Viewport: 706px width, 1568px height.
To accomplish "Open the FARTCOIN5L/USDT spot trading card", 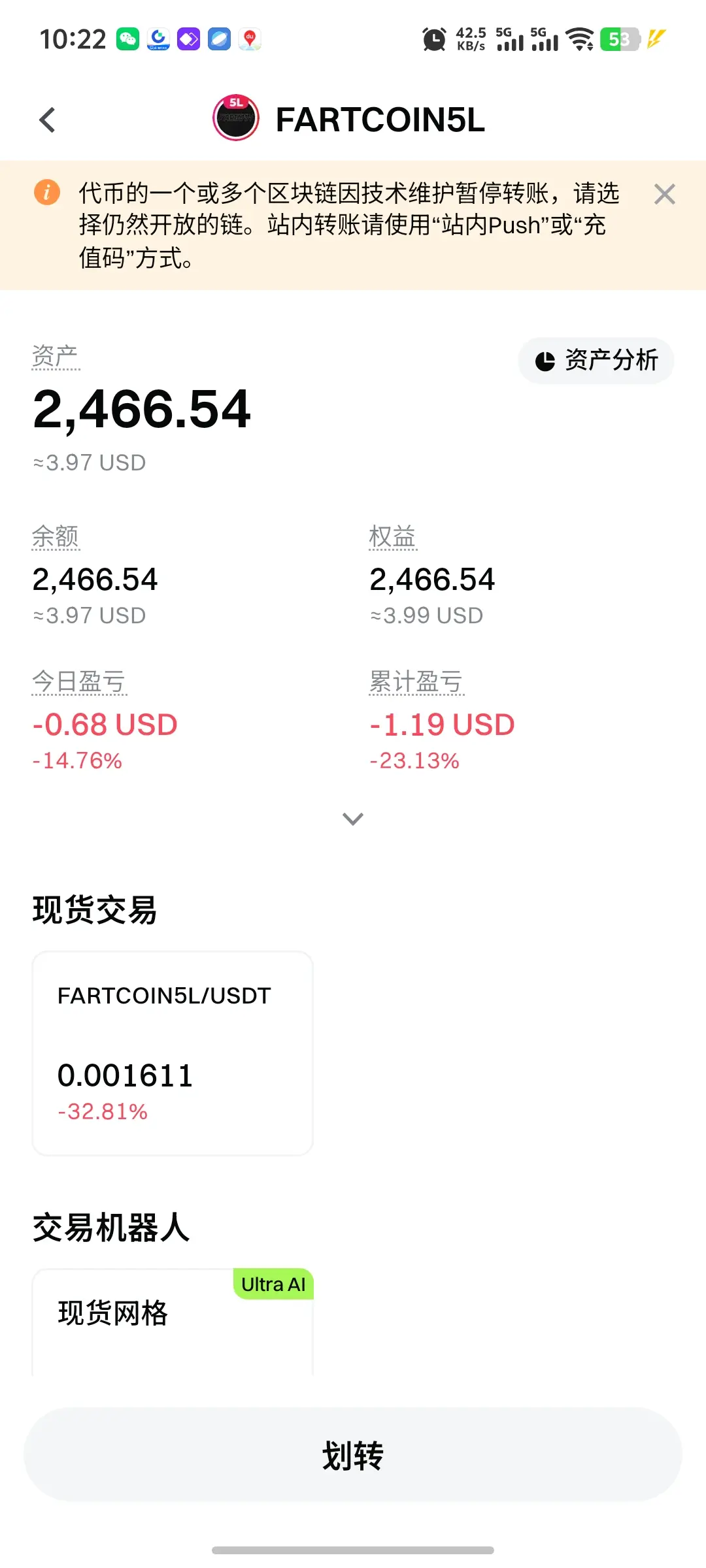I will (173, 1053).
